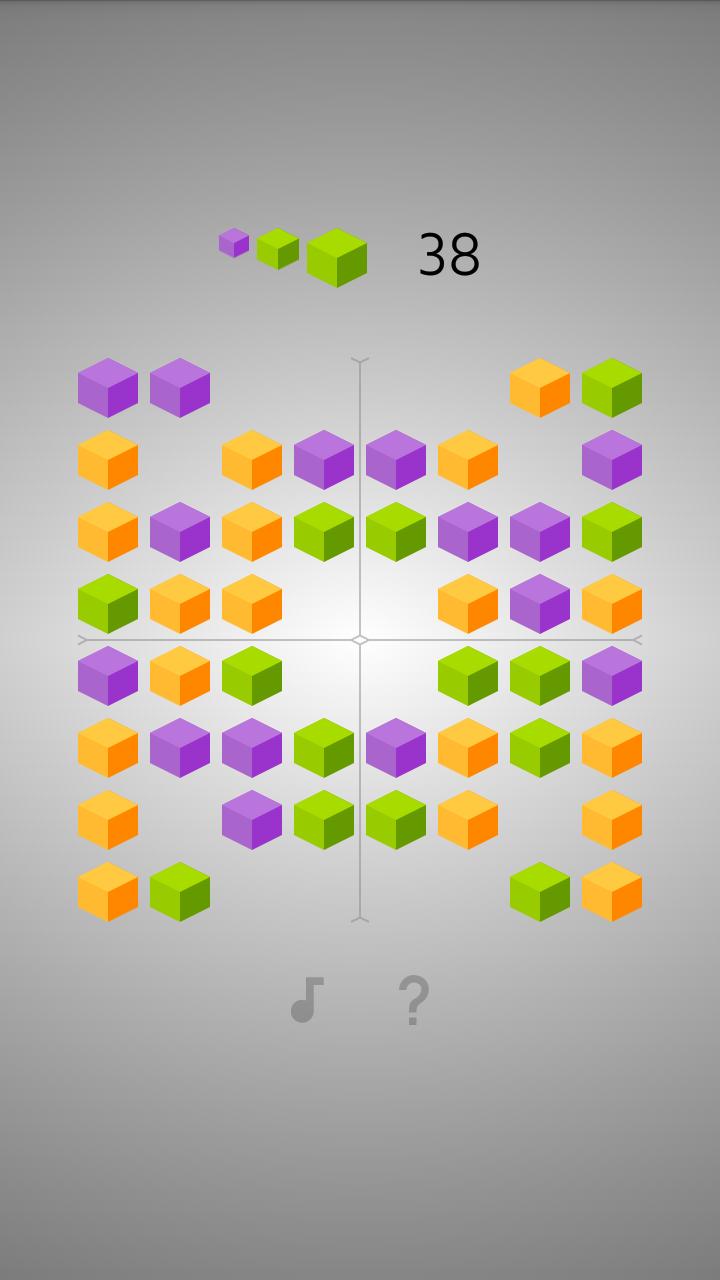Select the green cube next to the bottom-left orange cube
Screen dimensions: 720x1280
pos(180,892)
